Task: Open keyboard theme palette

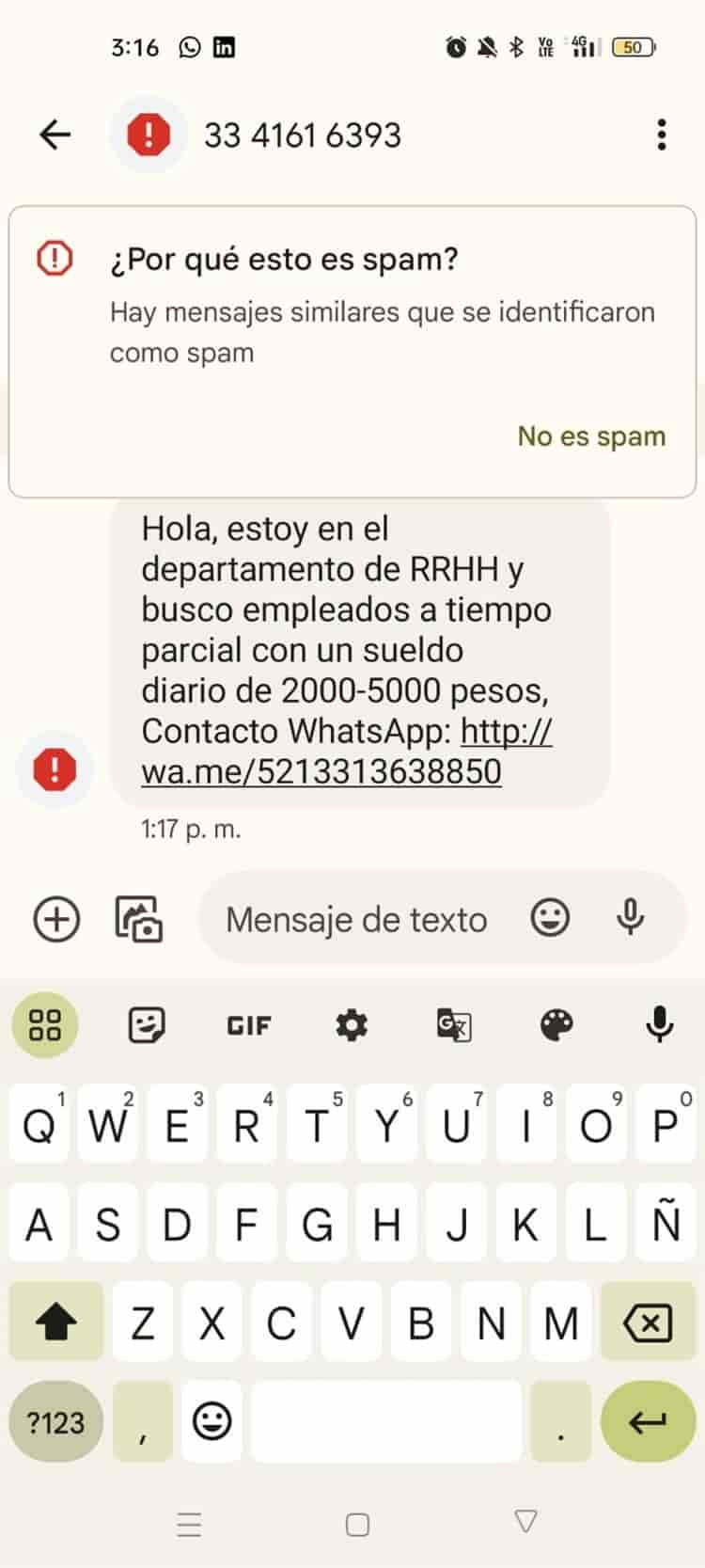Action: [556, 1025]
